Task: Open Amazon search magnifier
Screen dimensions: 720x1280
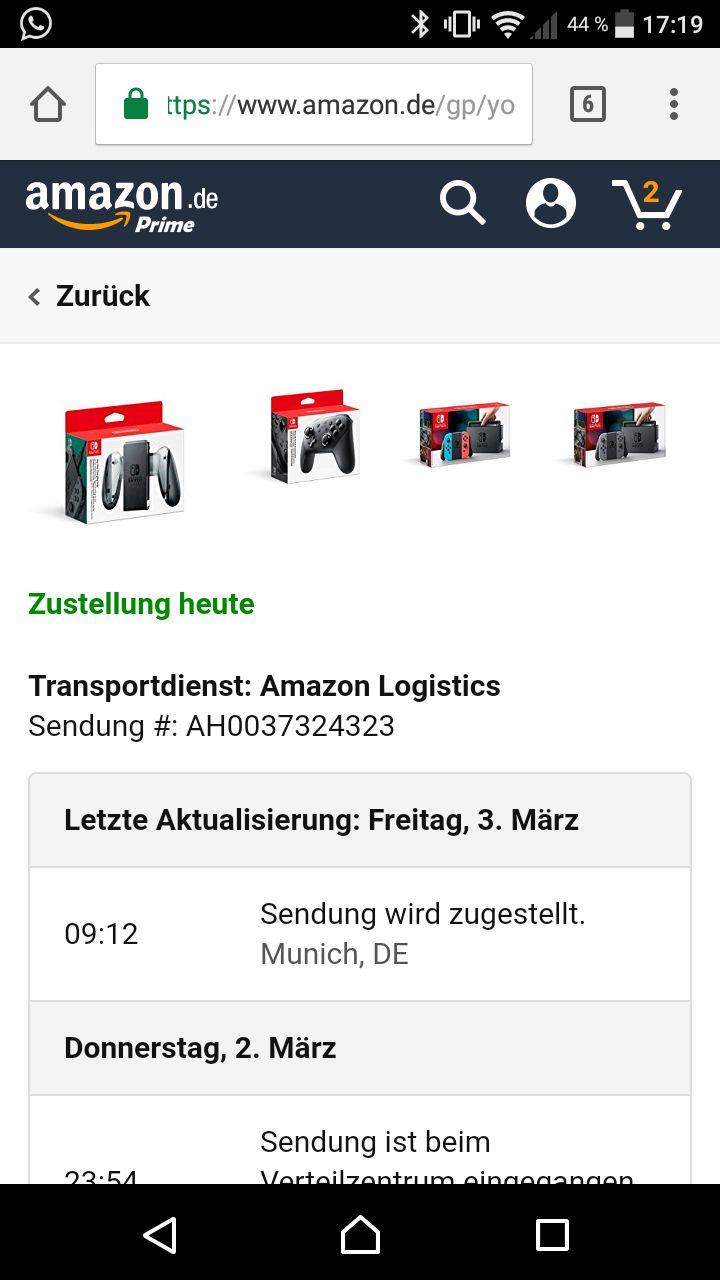Action: pyautogui.click(x=463, y=204)
